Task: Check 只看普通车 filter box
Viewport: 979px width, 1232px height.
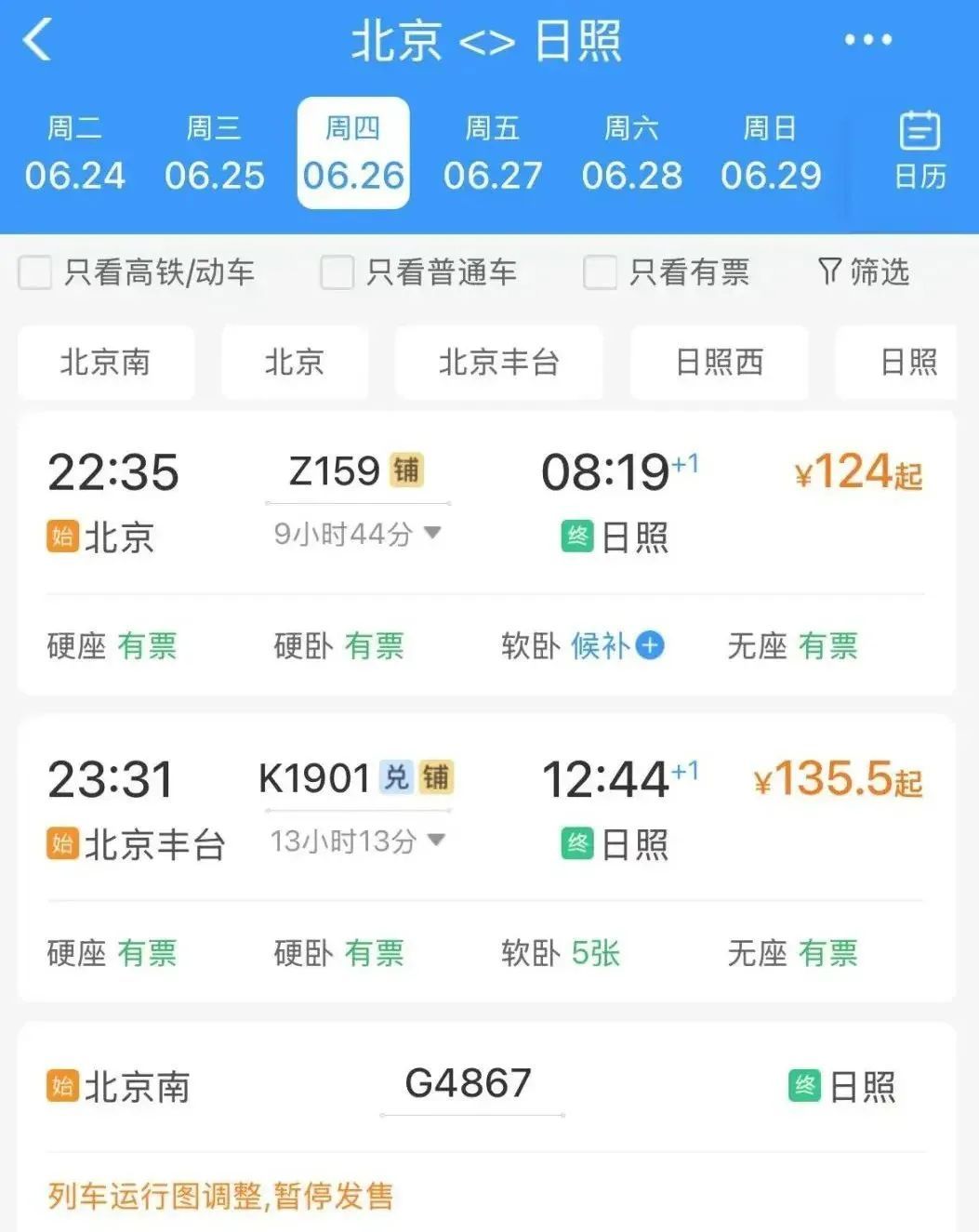Action: [x=337, y=273]
